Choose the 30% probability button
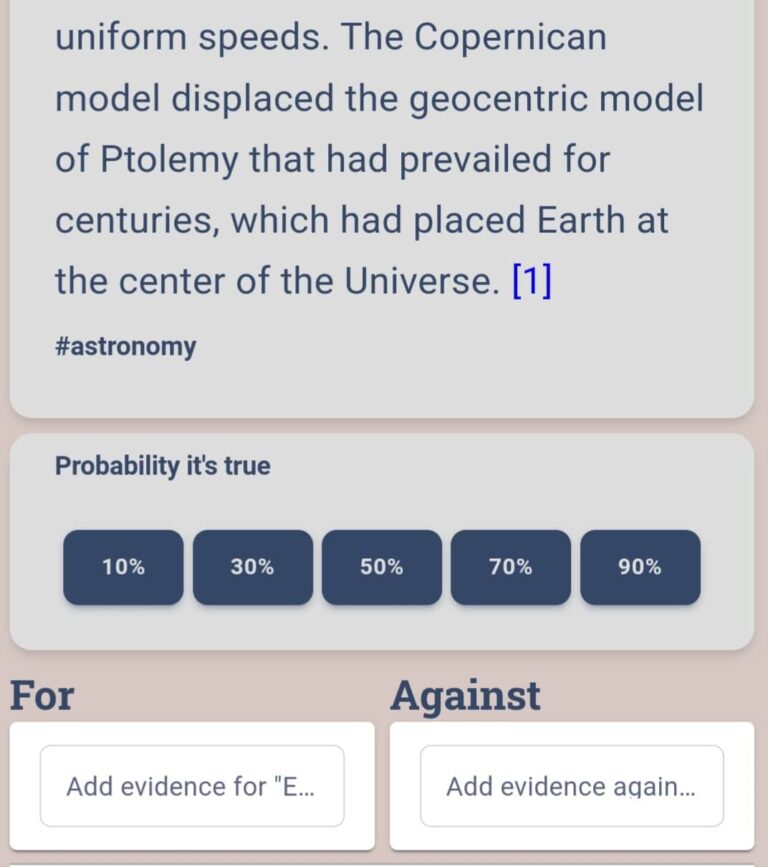Screen dimensions: 768x867 click(x=252, y=567)
